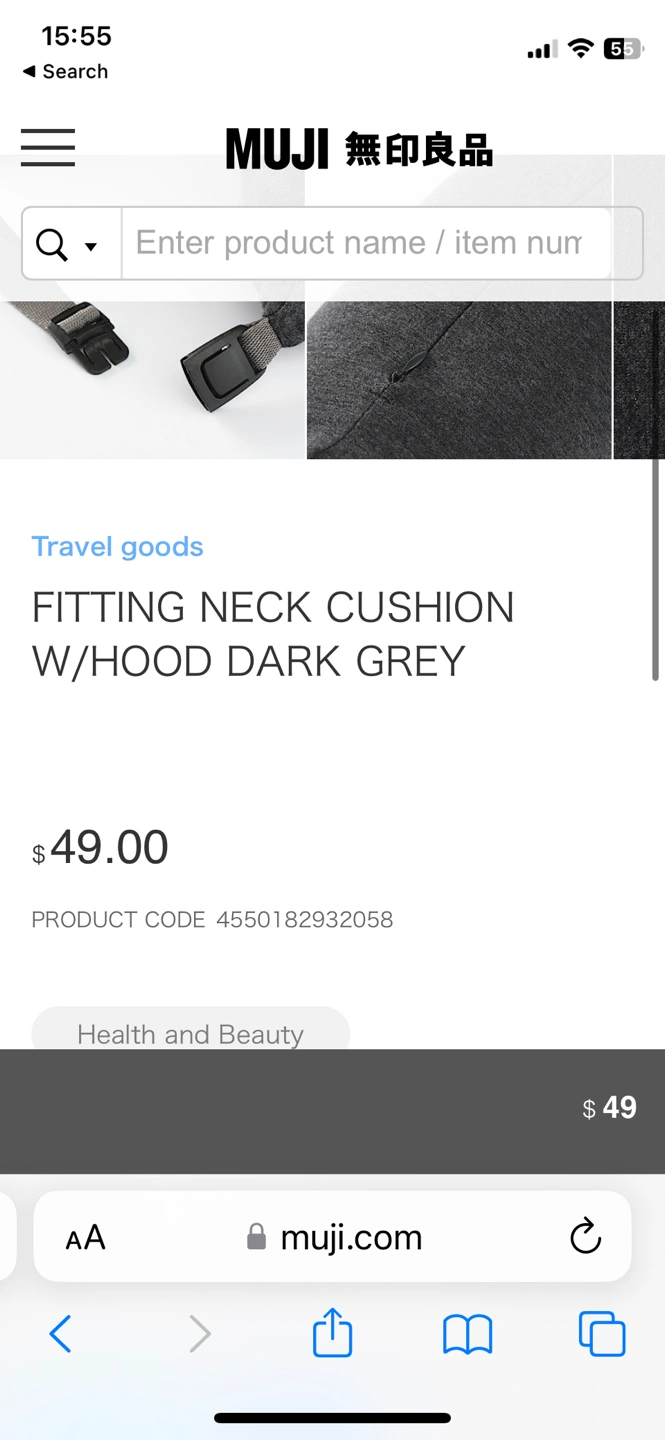Show all open Safari tabs

pyautogui.click(x=601, y=1334)
